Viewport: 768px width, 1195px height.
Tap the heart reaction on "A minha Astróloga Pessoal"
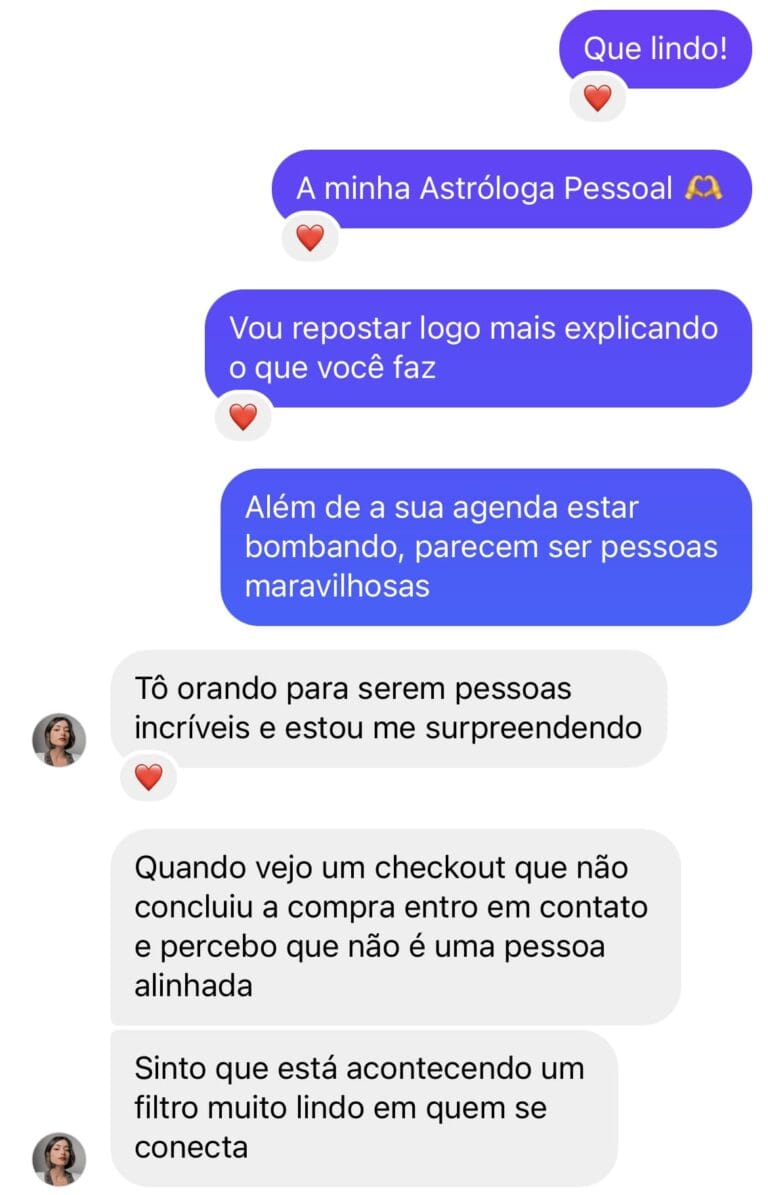[x=310, y=238]
